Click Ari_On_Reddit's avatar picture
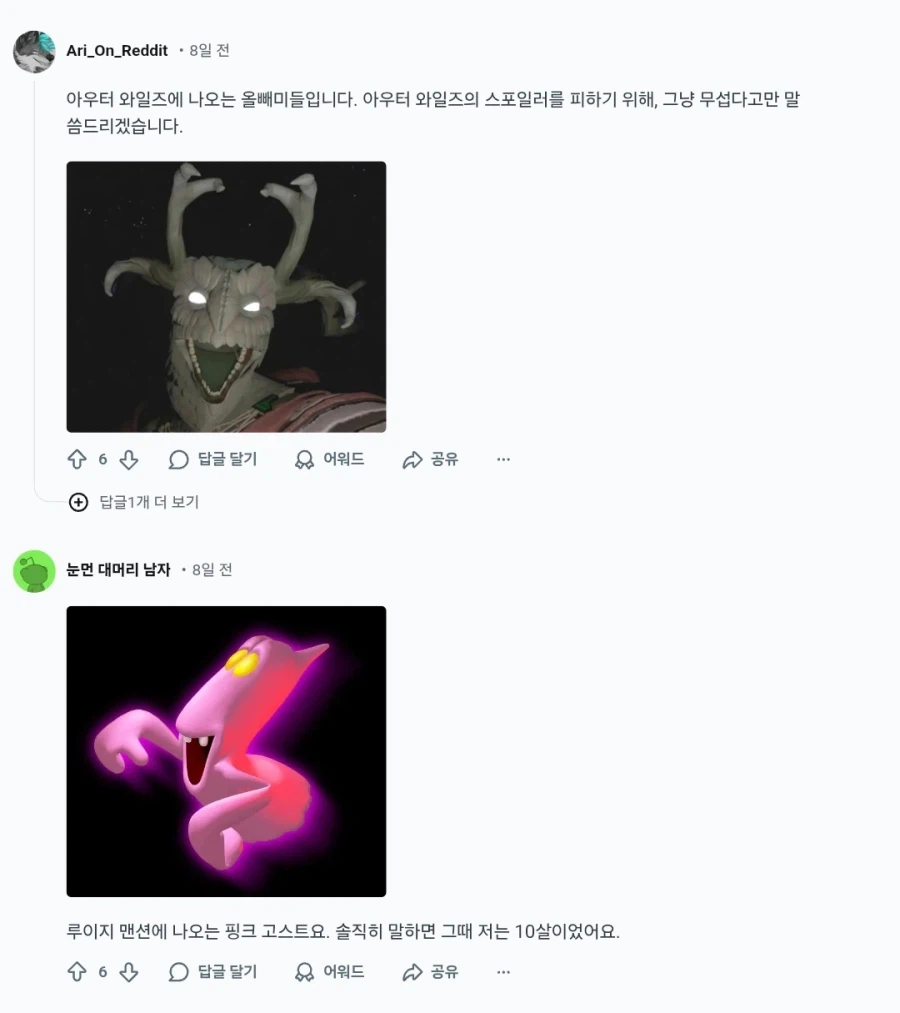 pos(34,49)
